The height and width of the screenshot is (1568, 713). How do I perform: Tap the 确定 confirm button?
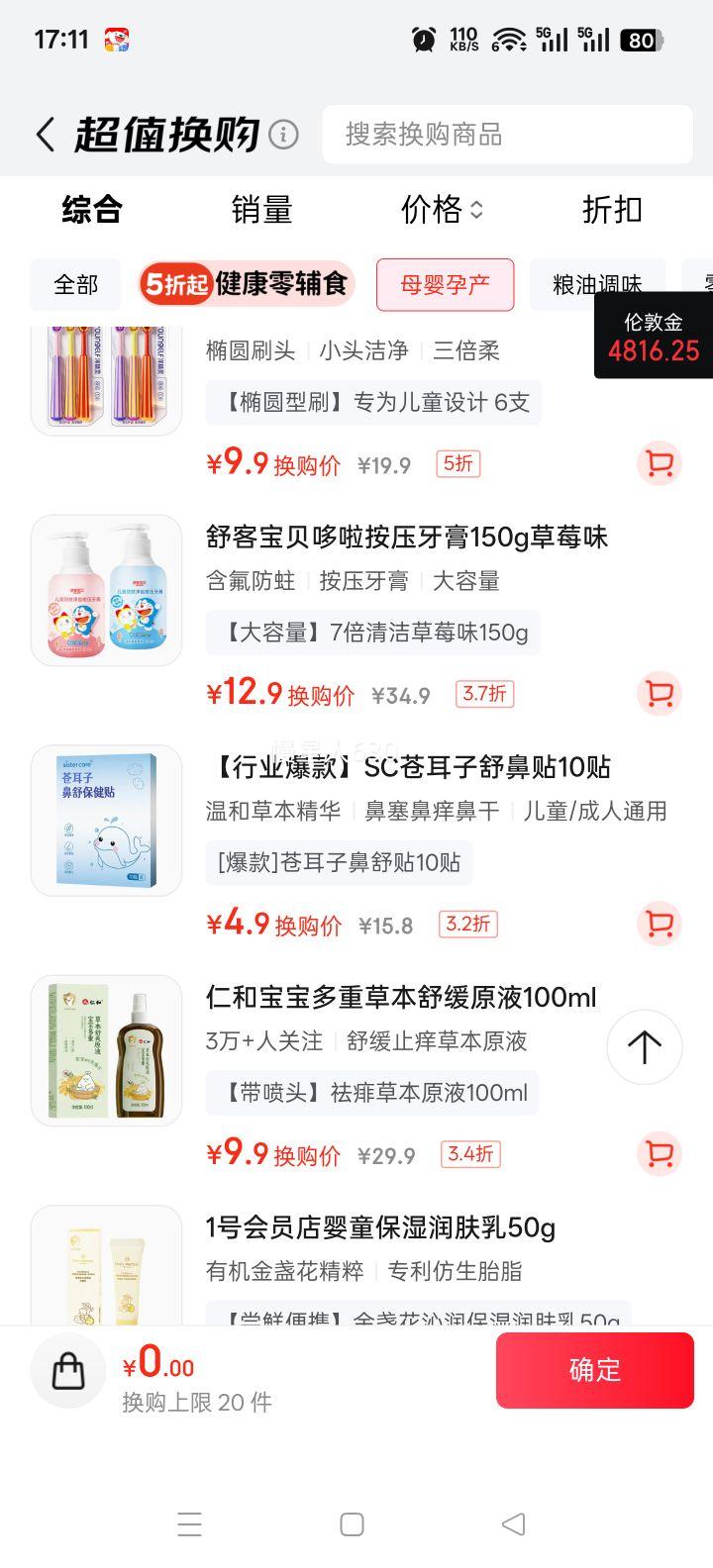595,1370
